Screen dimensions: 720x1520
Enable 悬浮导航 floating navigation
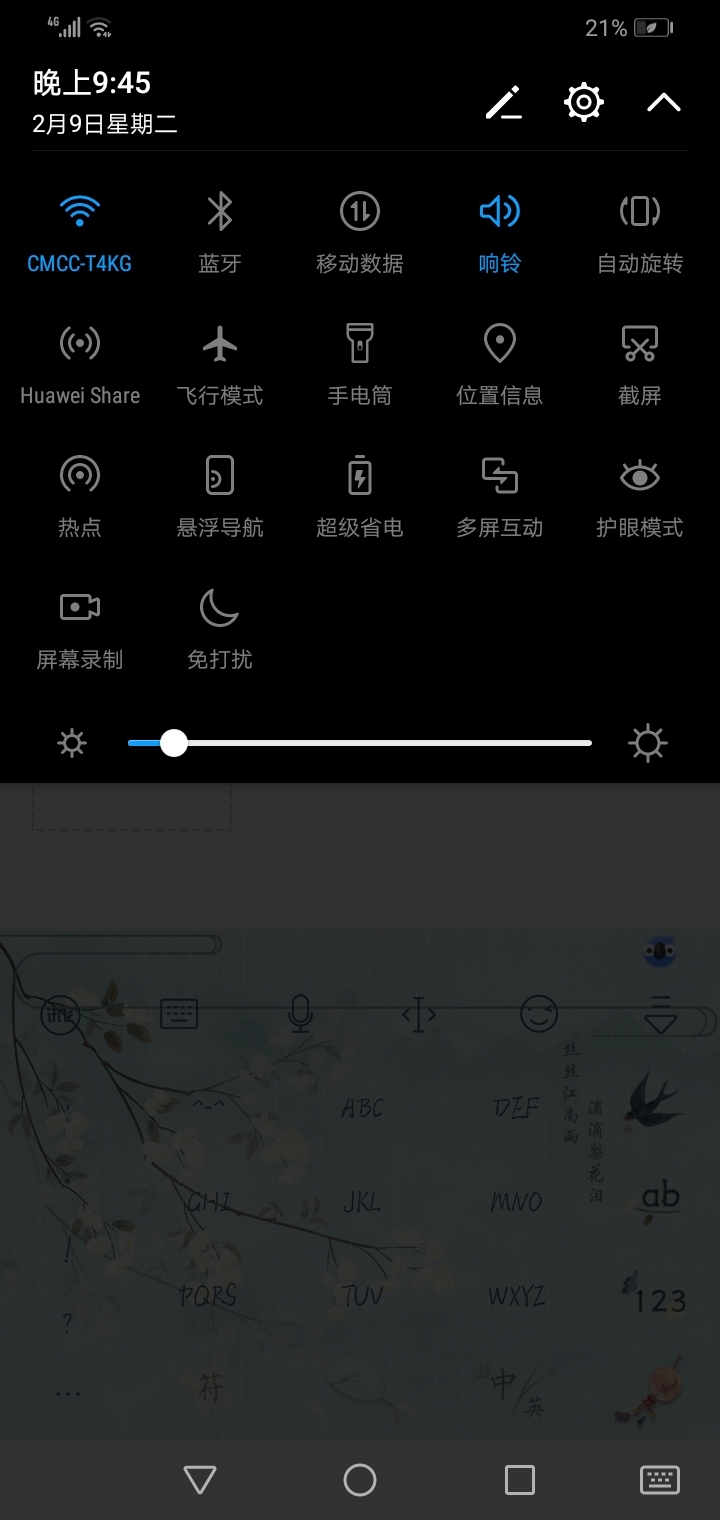[220, 499]
